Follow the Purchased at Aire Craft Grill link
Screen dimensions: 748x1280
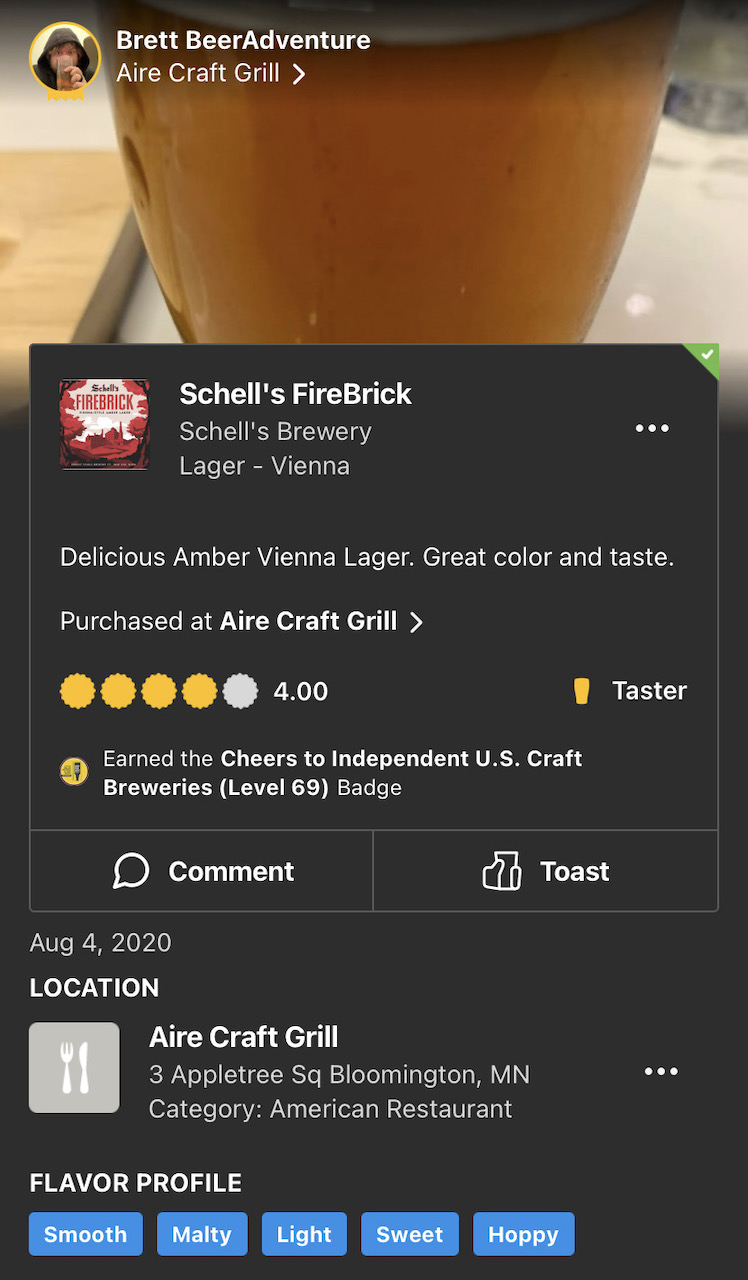pyautogui.click(x=308, y=621)
